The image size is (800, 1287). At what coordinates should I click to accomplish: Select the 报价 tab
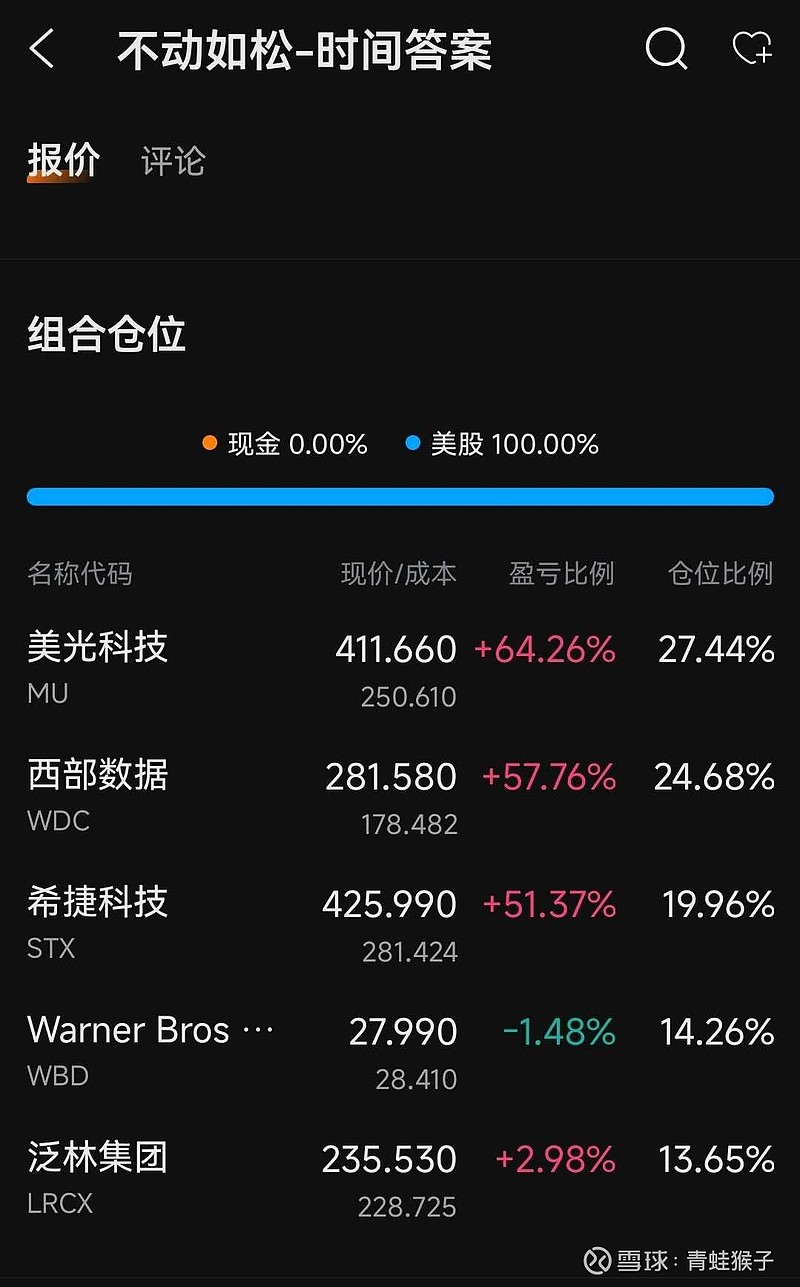point(62,160)
